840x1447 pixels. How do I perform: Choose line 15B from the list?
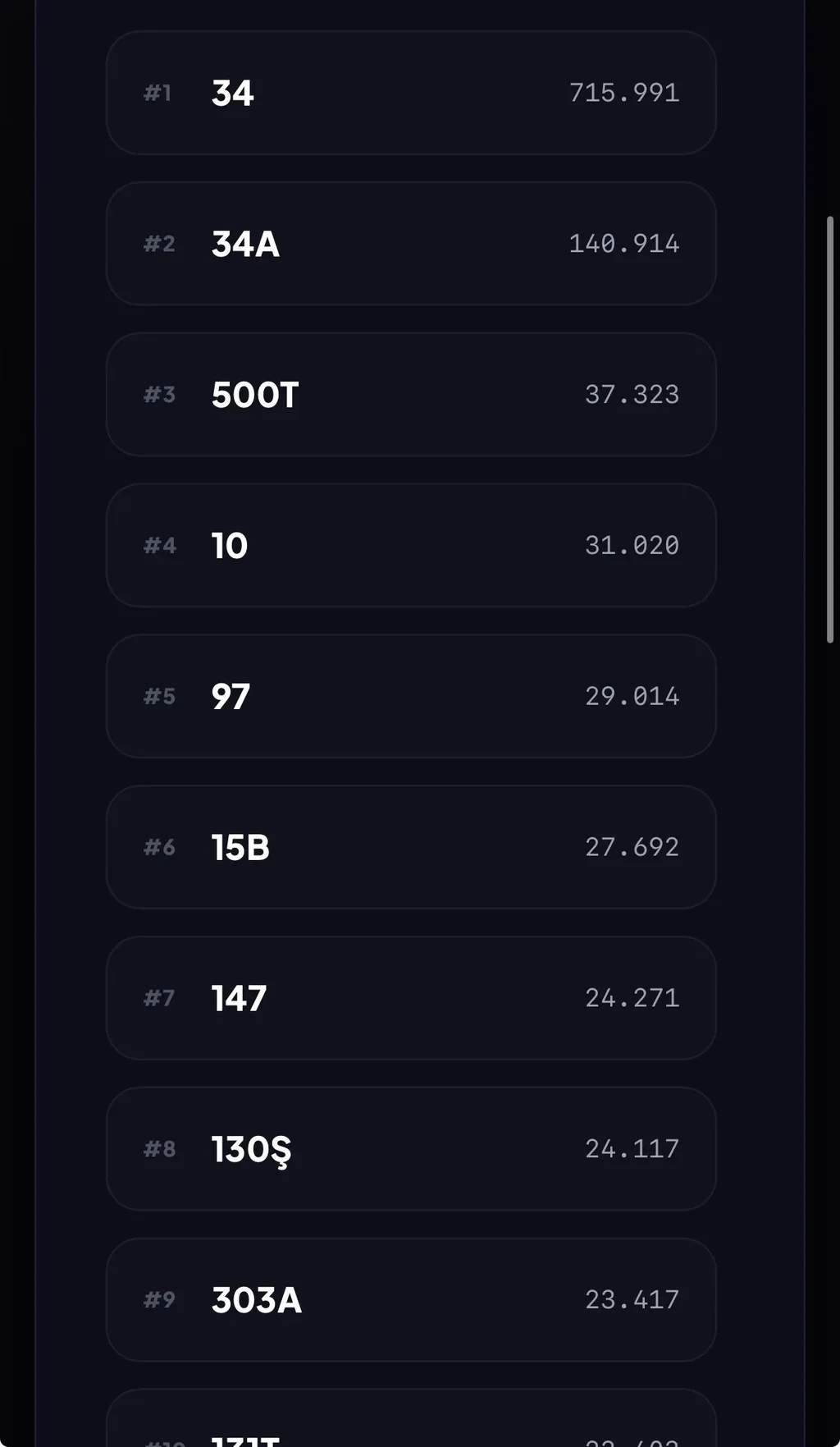[x=410, y=847]
